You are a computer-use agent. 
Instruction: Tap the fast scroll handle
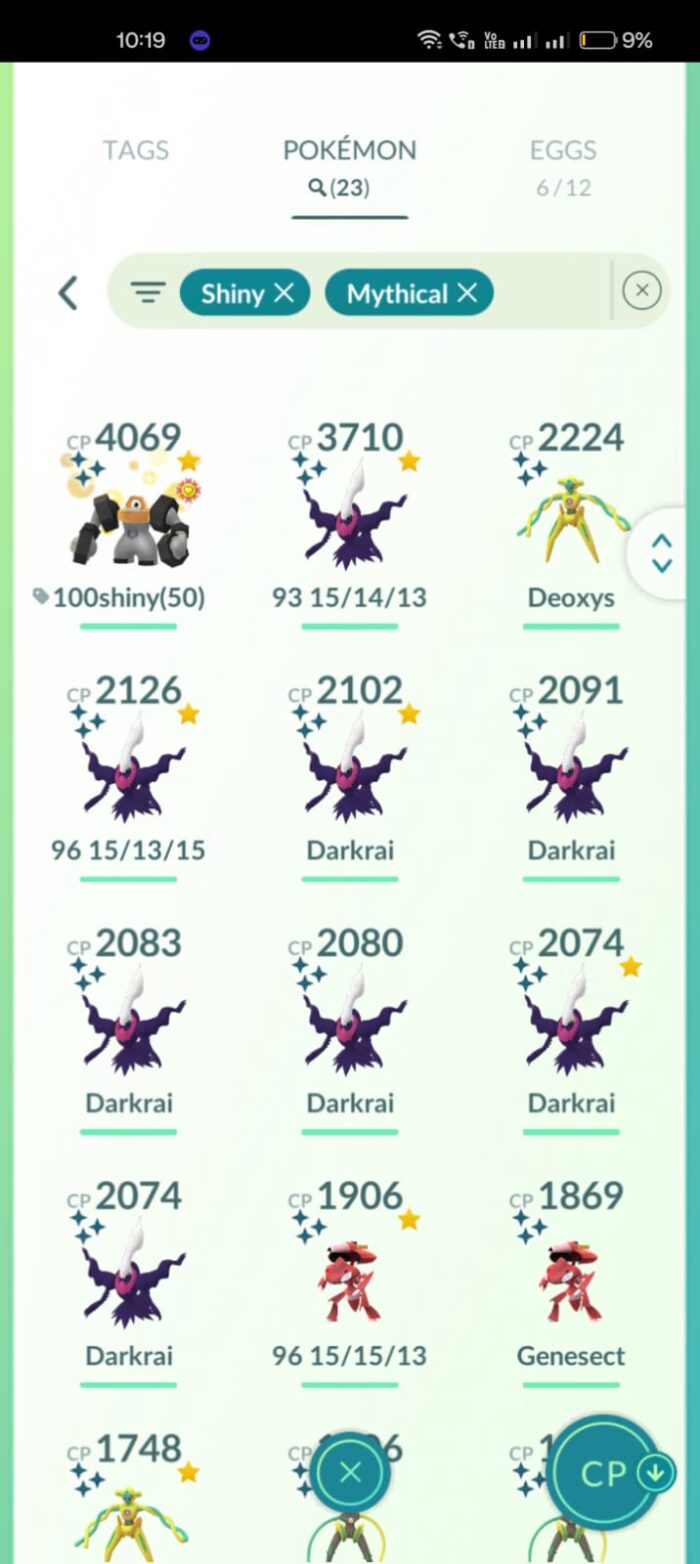click(661, 553)
